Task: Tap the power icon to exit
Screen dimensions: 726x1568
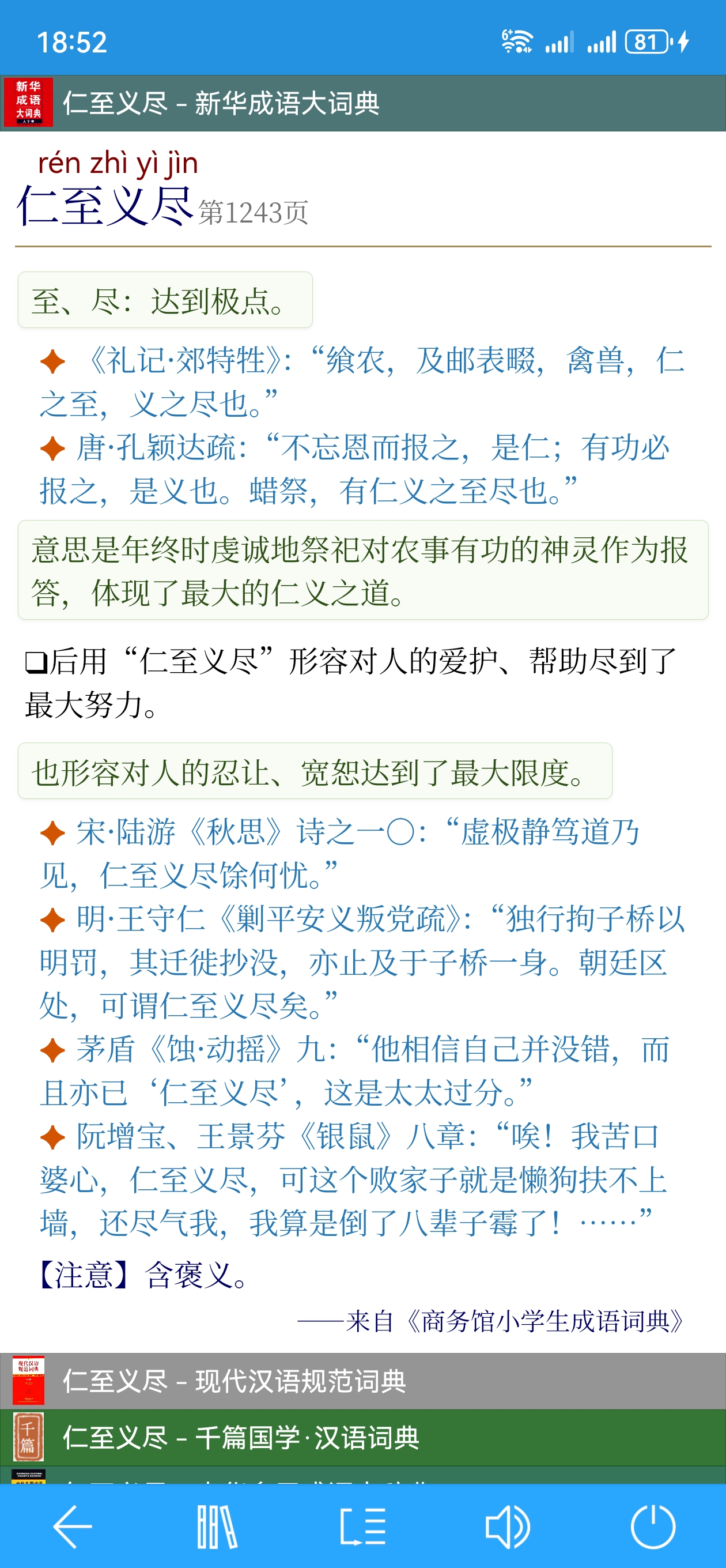Action: (x=653, y=1525)
